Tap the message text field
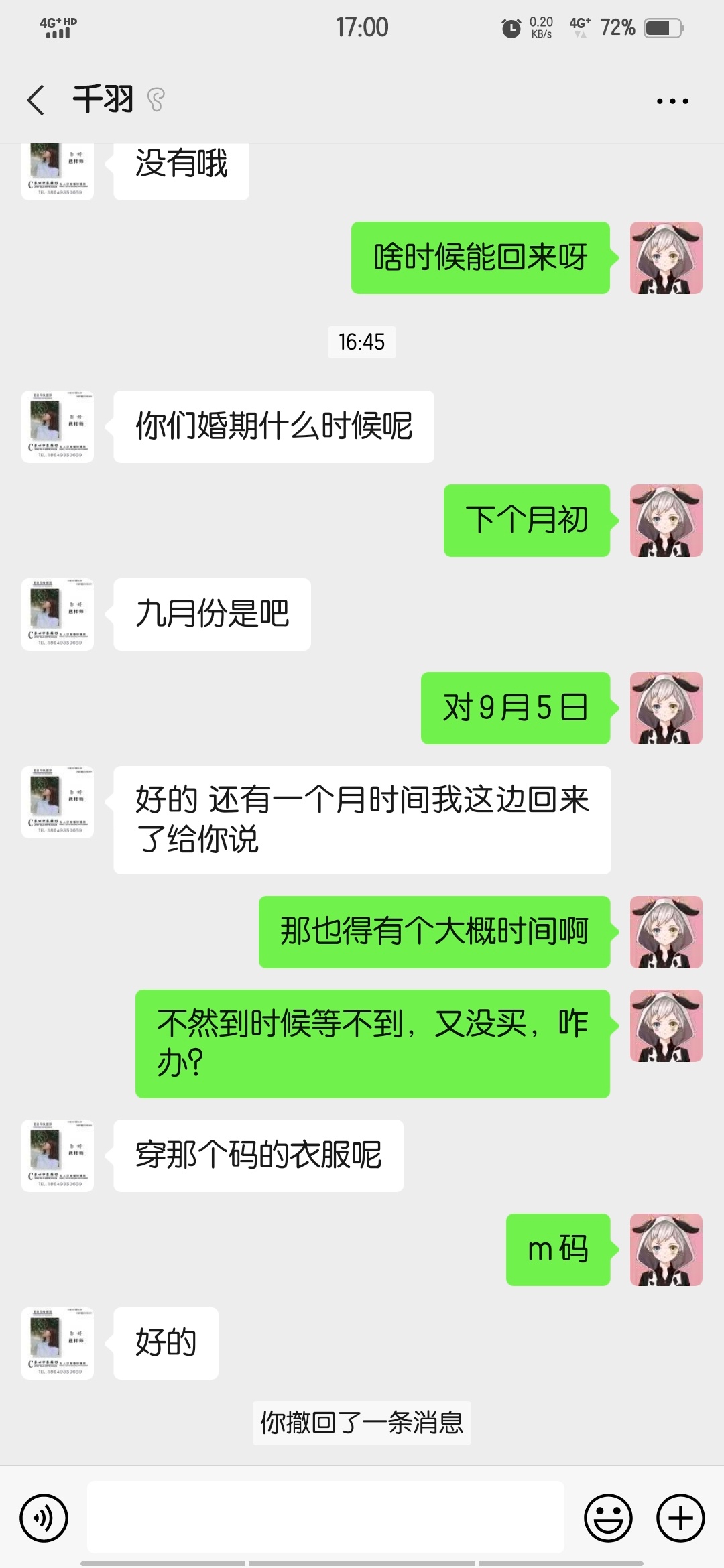 click(x=326, y=1517)
